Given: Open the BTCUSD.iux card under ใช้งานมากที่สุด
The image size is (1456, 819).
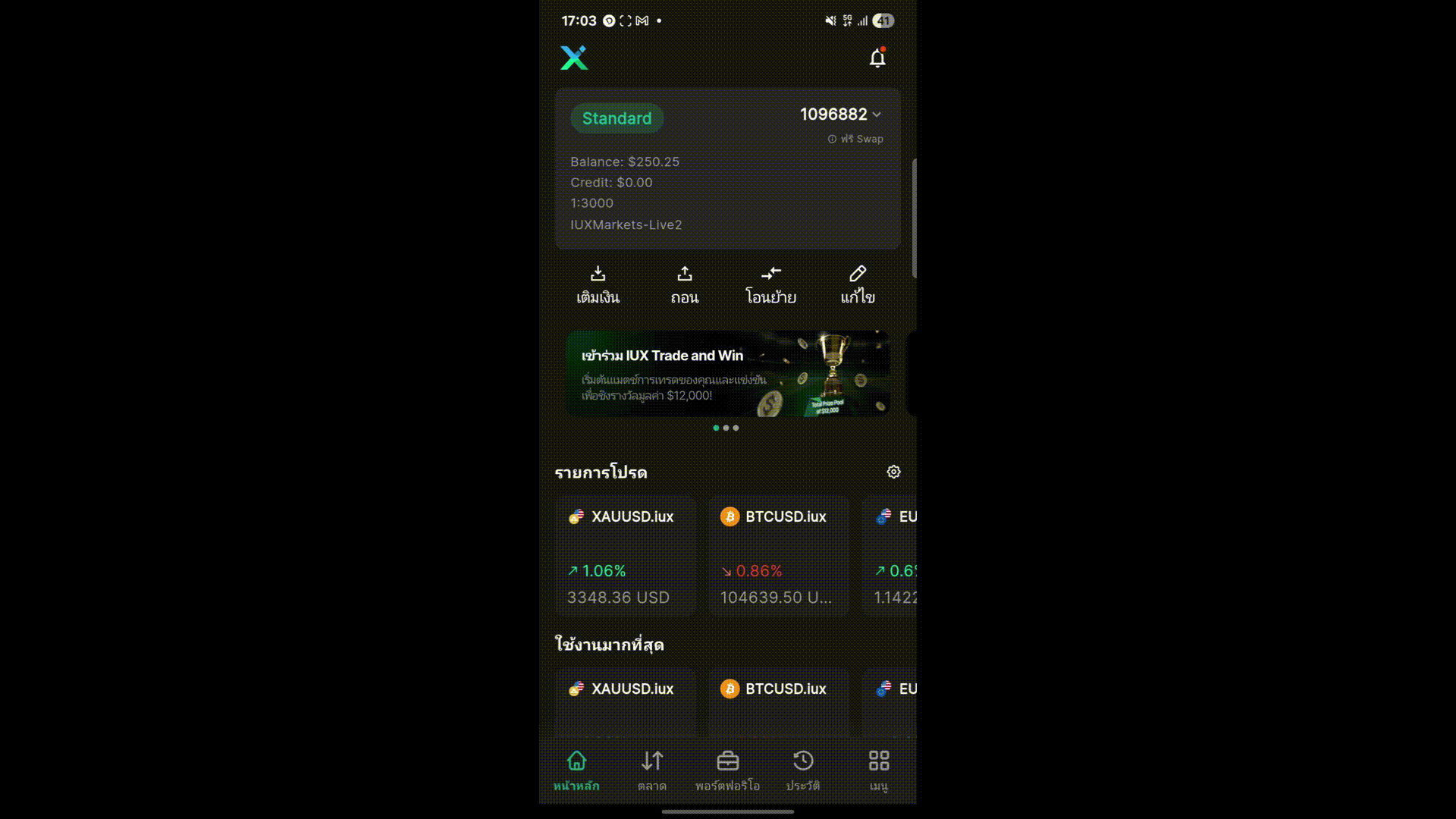Looking at the screenshot, I should coord(778,701).
